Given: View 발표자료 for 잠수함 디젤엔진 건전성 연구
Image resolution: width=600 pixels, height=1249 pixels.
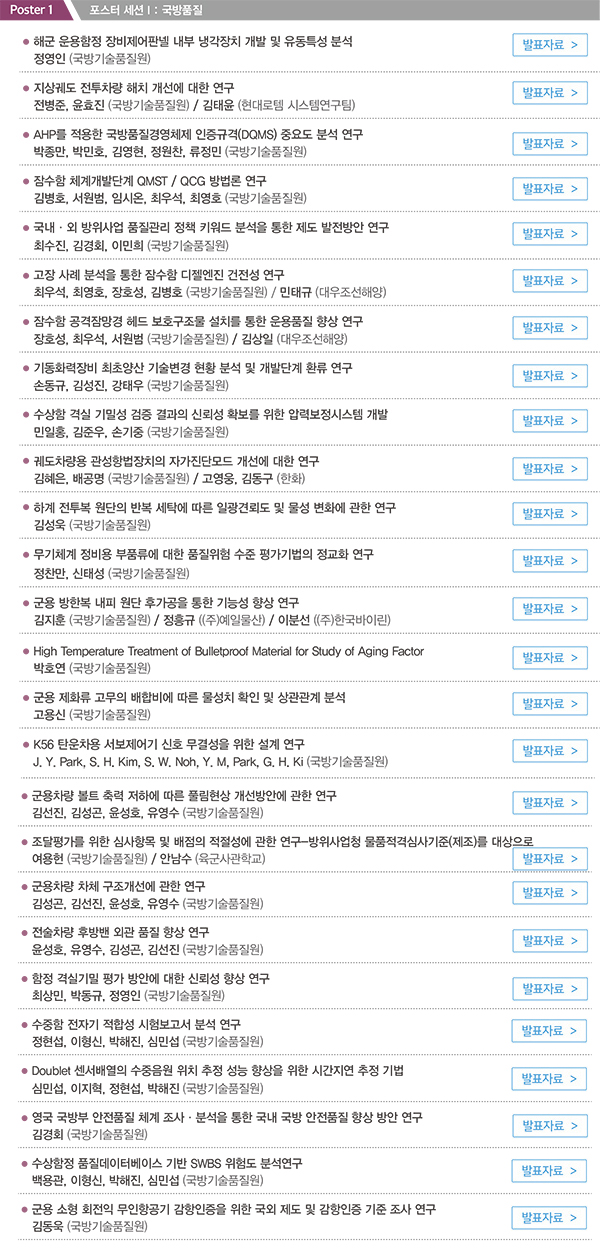Looking at the screenshot, I should 549,281.
